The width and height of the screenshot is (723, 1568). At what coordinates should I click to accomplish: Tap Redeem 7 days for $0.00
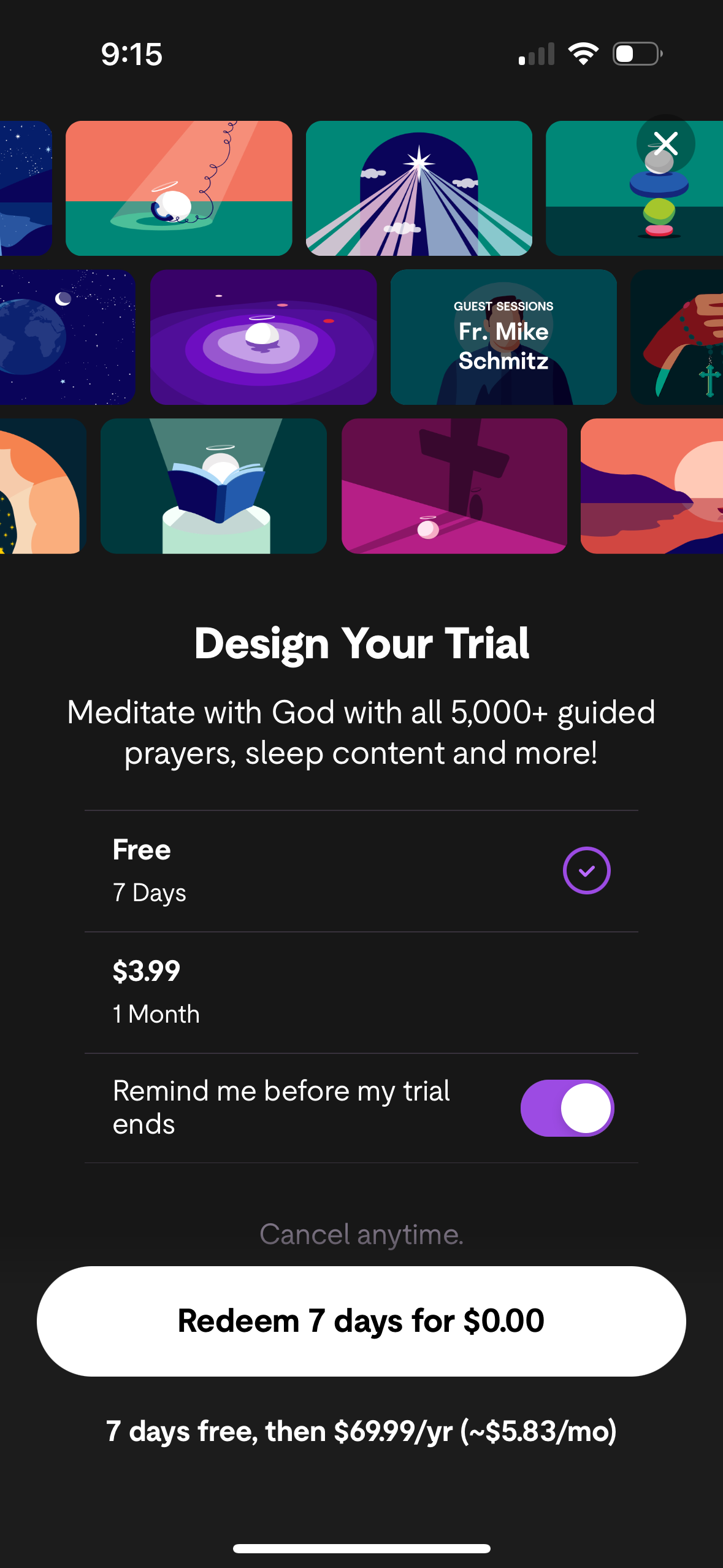(361, 1321)
